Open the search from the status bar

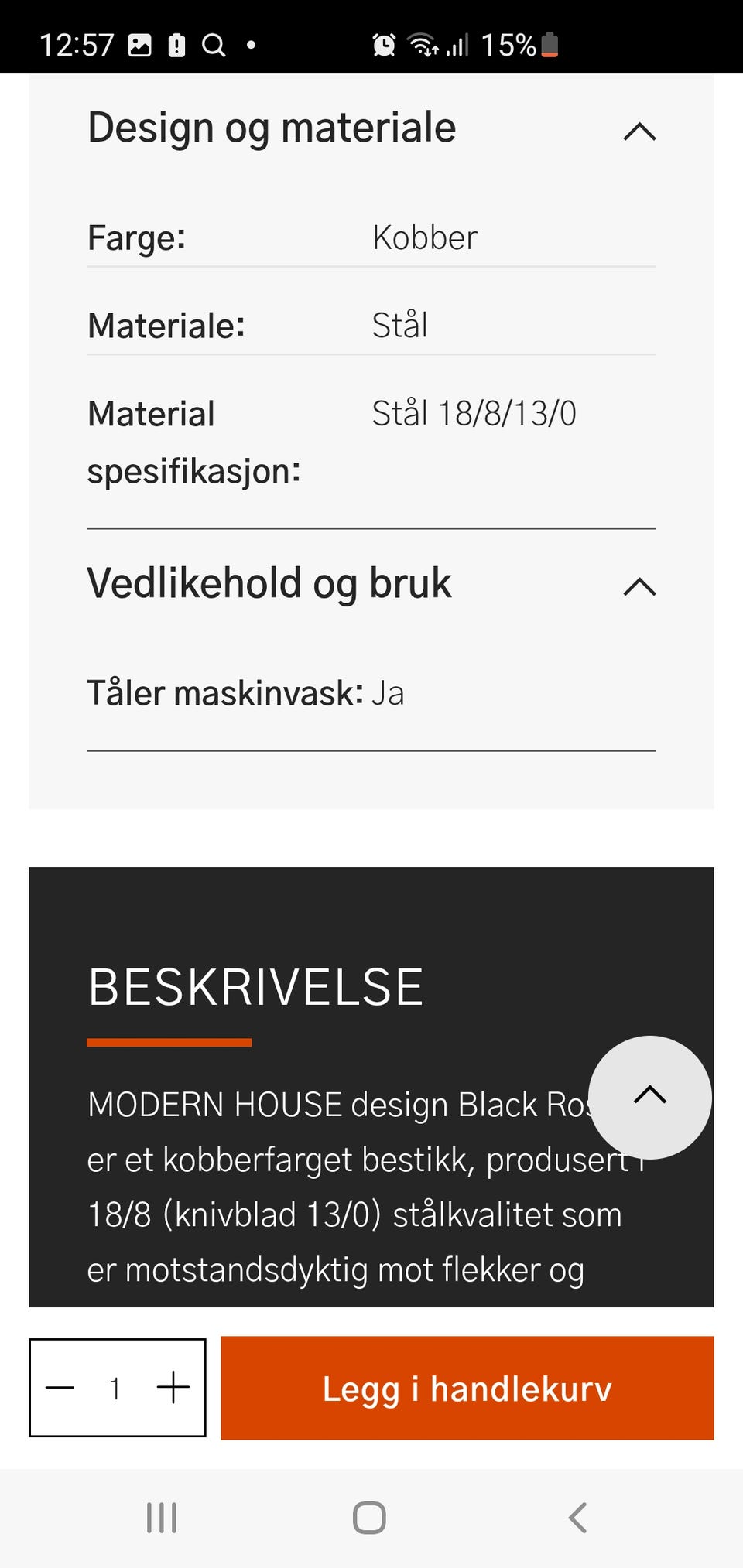coord(214,44)
